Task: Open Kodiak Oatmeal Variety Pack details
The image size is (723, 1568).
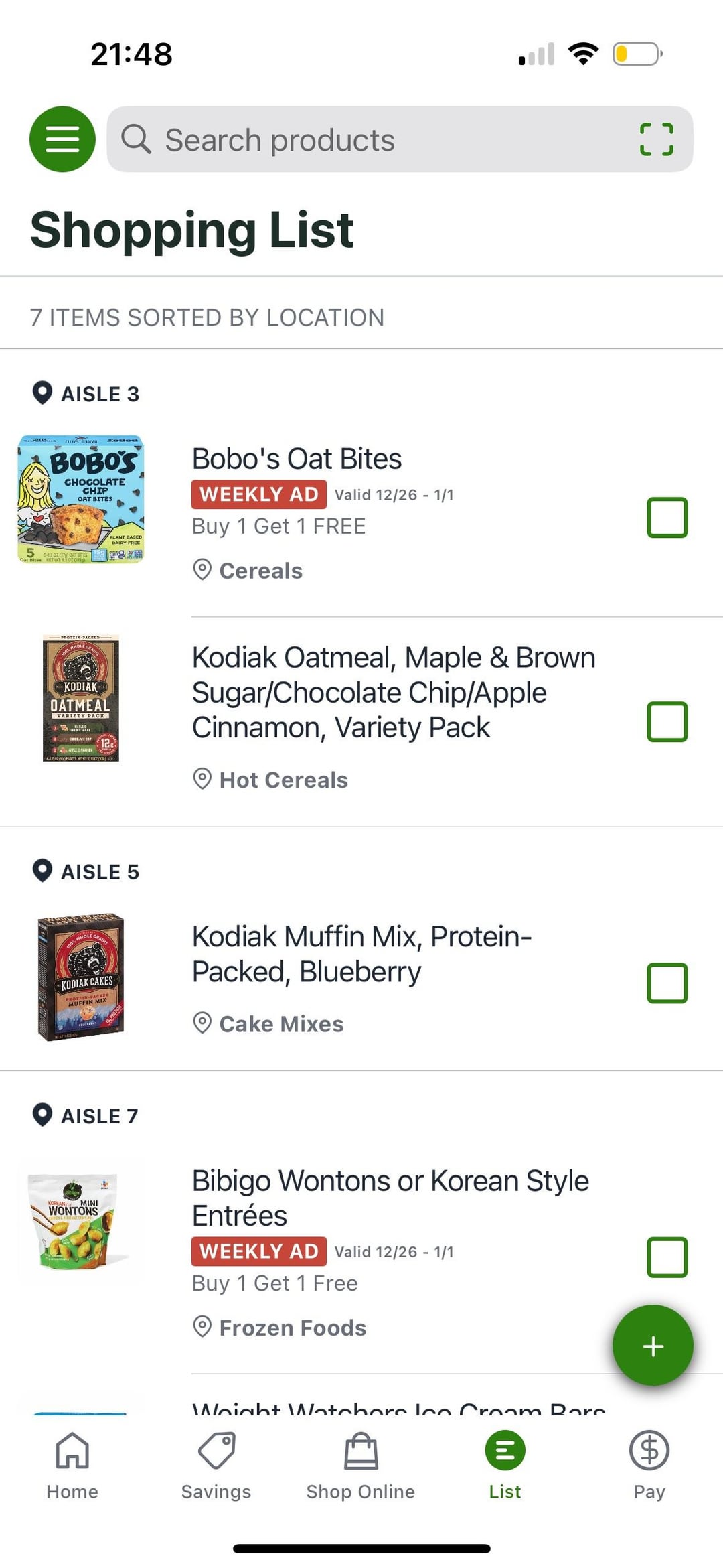Action: (394, 693)
